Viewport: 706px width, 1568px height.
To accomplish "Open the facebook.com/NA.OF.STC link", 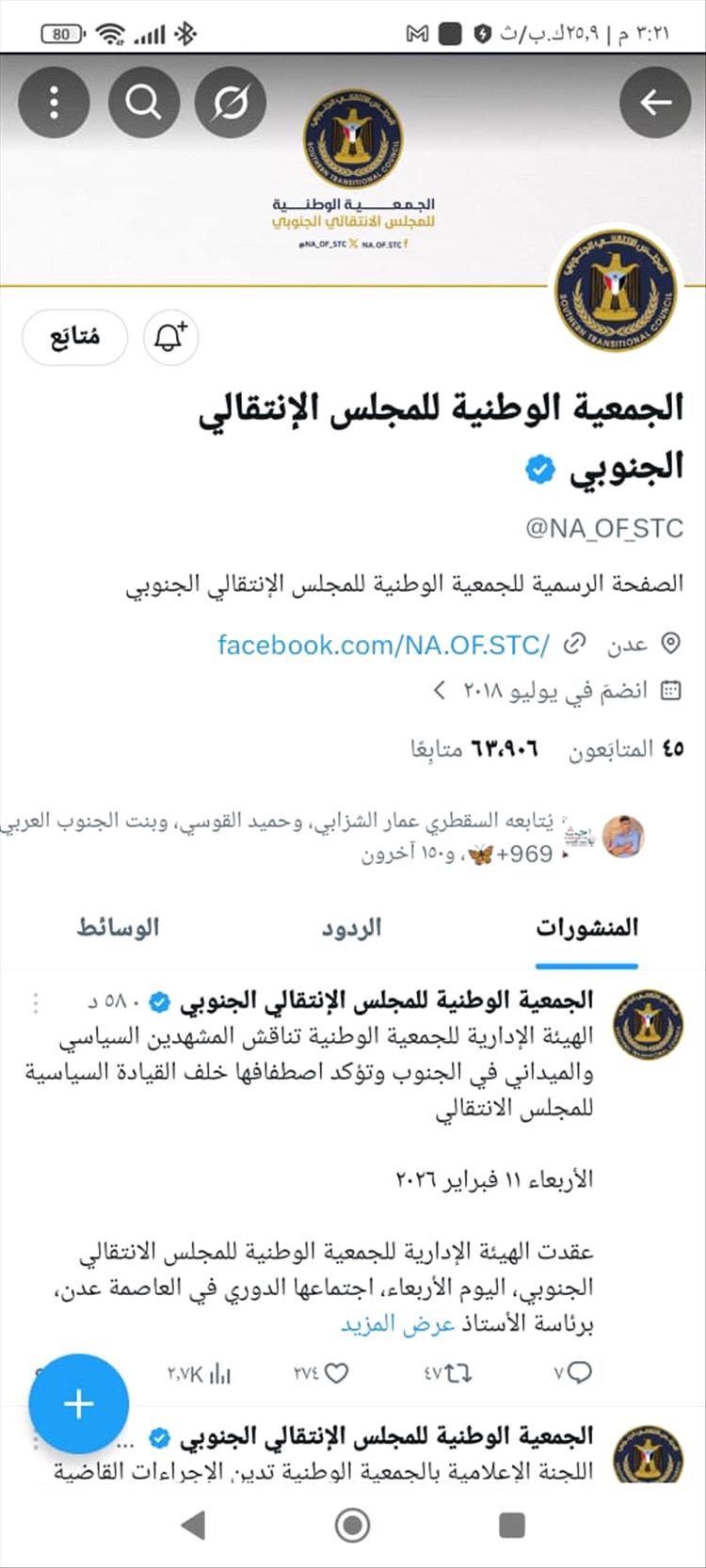I will [x=383, y=645].
